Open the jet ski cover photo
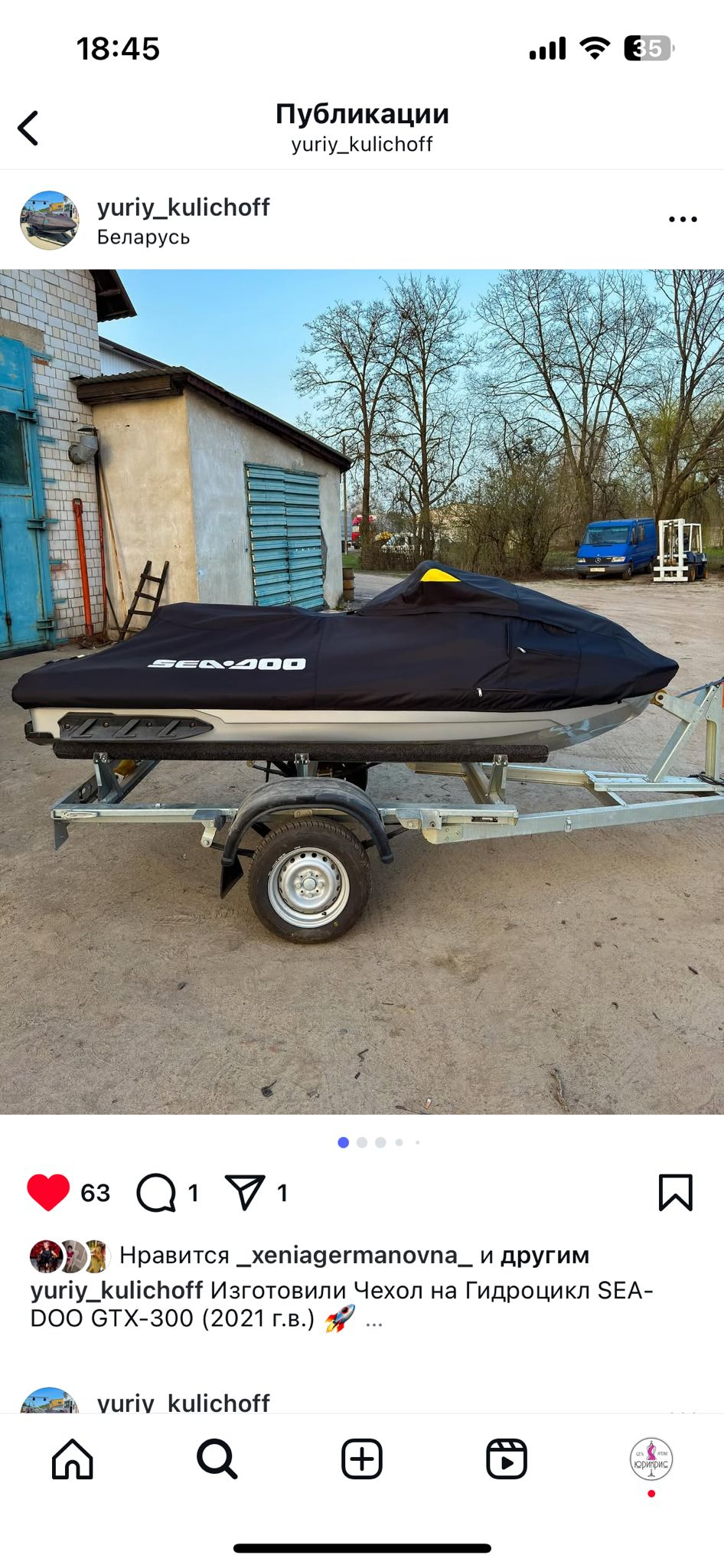Image resolution: width=724 pixels, height=1568 pixels. click(361, 691)
